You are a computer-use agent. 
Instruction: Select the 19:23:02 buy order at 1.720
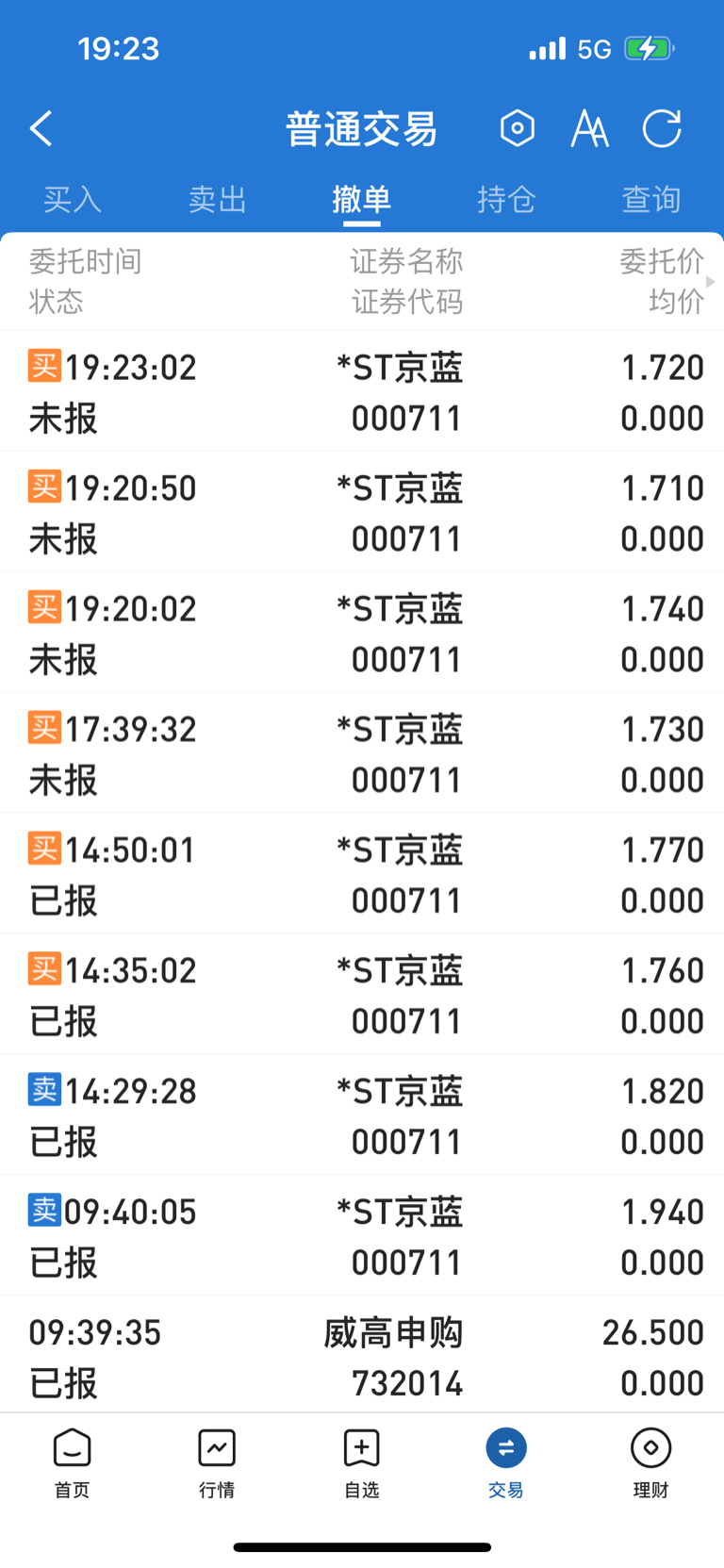362,391
